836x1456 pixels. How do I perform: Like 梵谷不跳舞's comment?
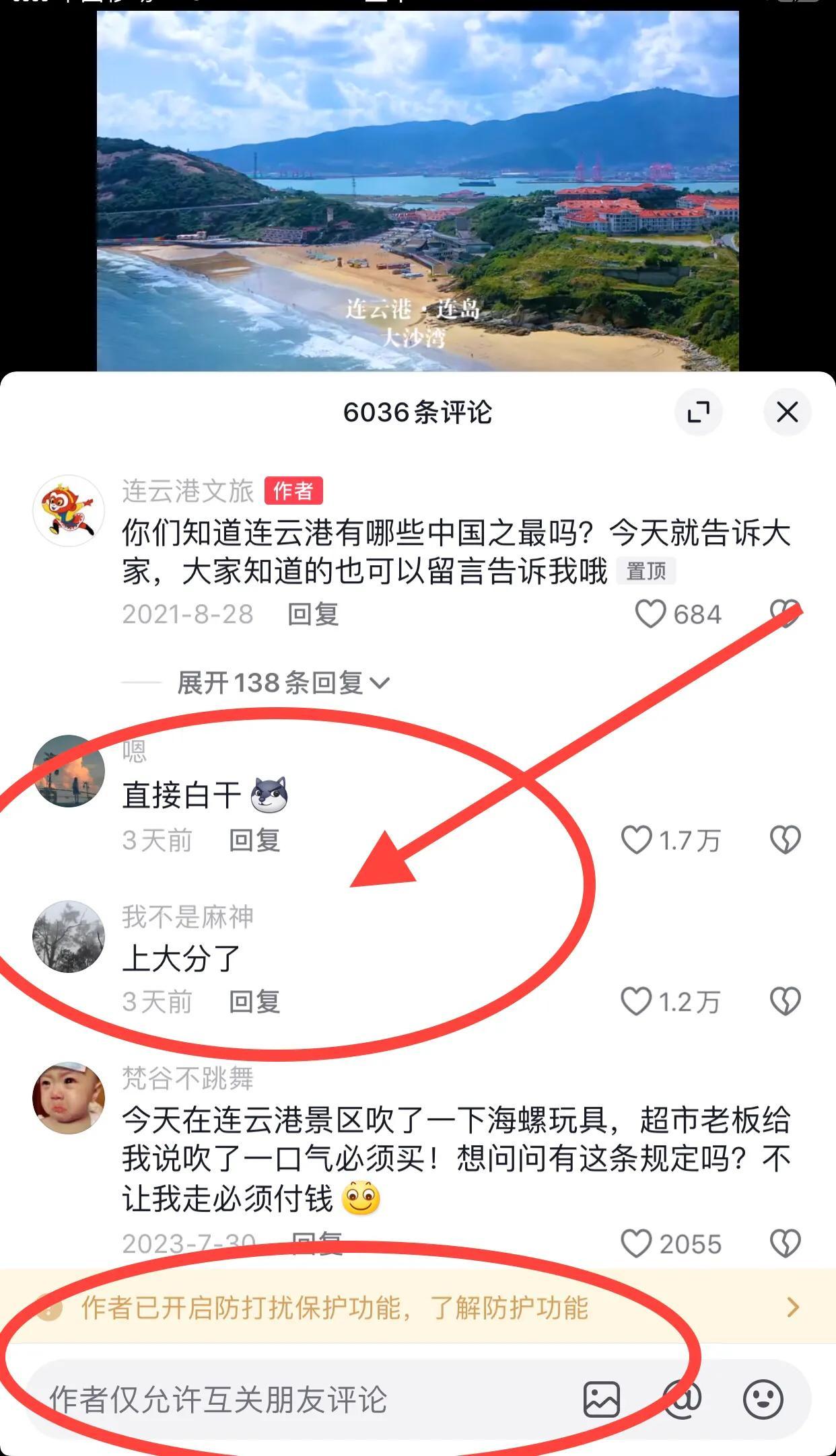636,1243
